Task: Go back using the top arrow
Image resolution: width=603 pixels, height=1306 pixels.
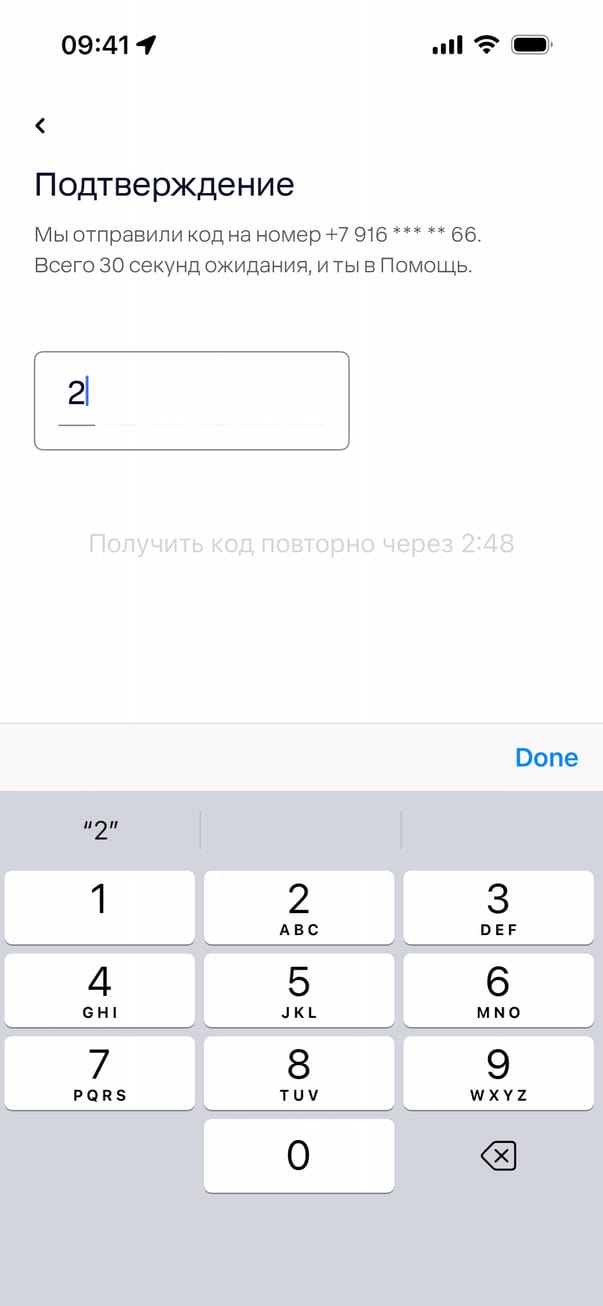Action: point(40,125)
